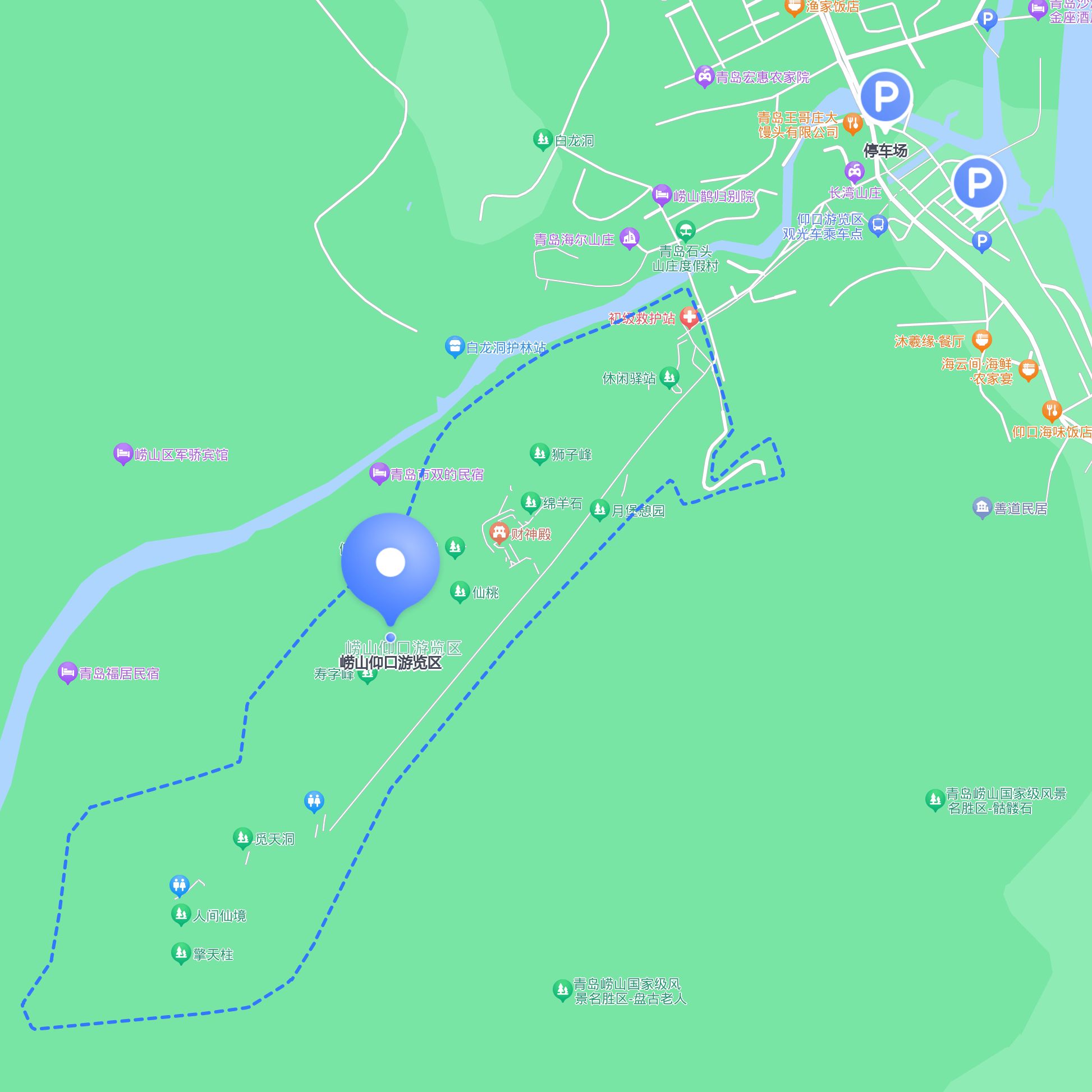The image size is (1092, 1092).
Task: Tap the 觅天洞 scenic marker
Action: pyautogui.click(x=242, y=837)
